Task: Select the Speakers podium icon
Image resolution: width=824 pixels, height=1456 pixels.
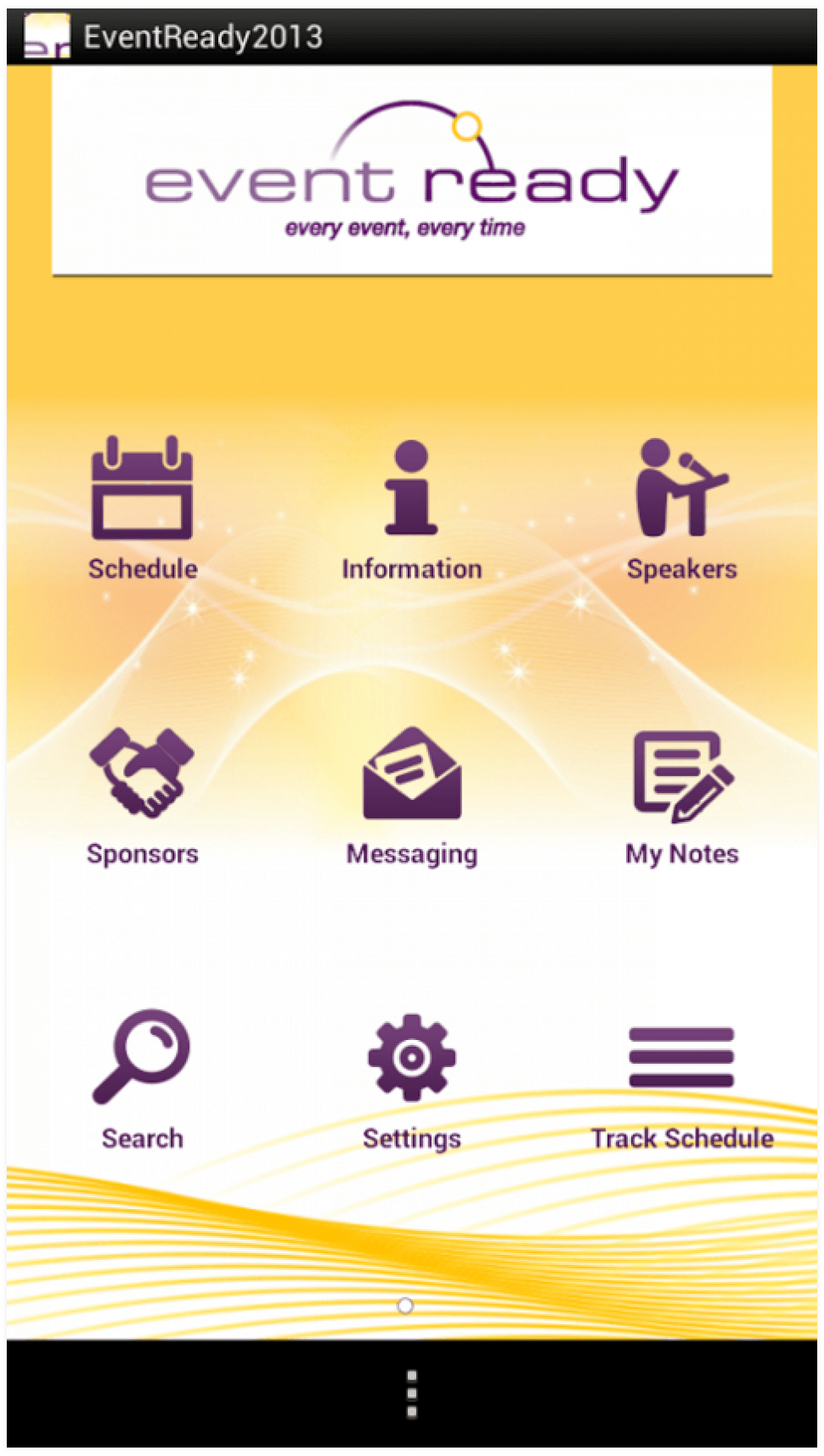Action: click(680, 488)
